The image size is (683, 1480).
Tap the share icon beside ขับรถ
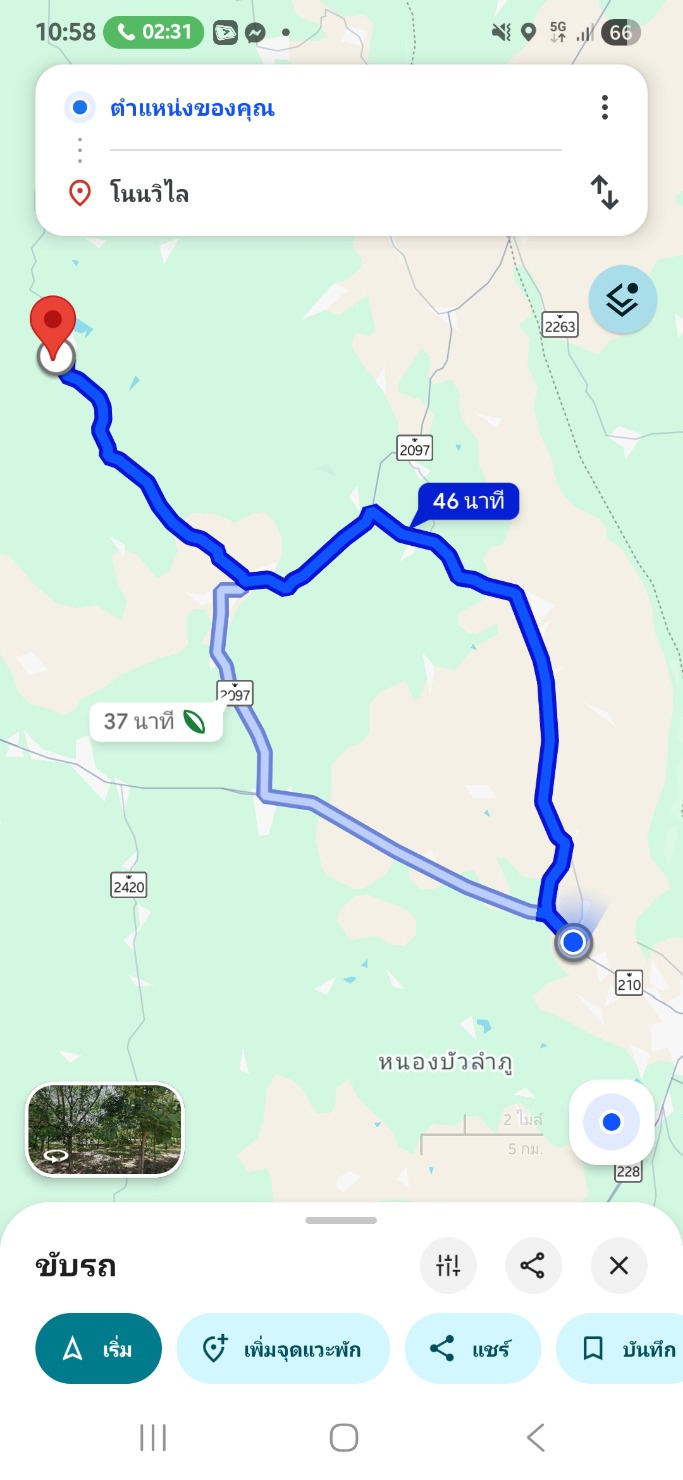click(533, 1266)
